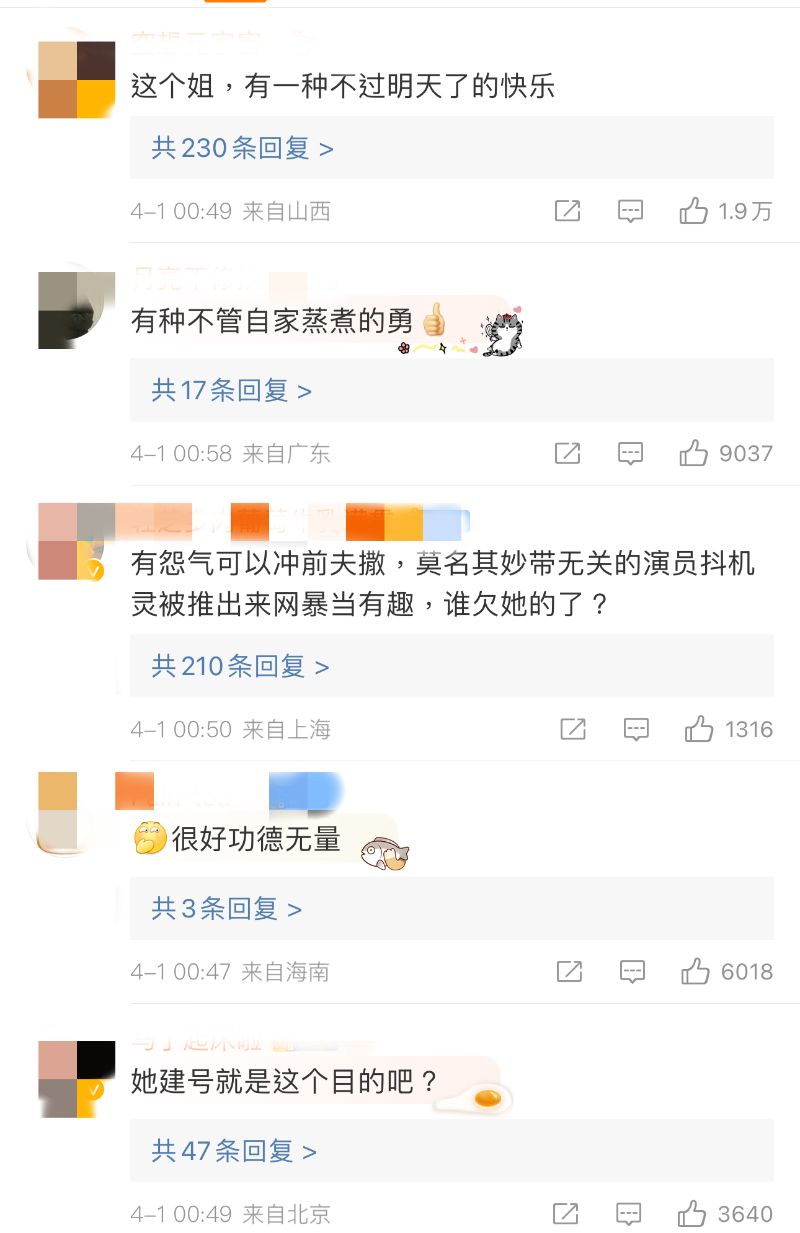
Task: Reply to the comment from 海南
Action: [x=632, y=972]
